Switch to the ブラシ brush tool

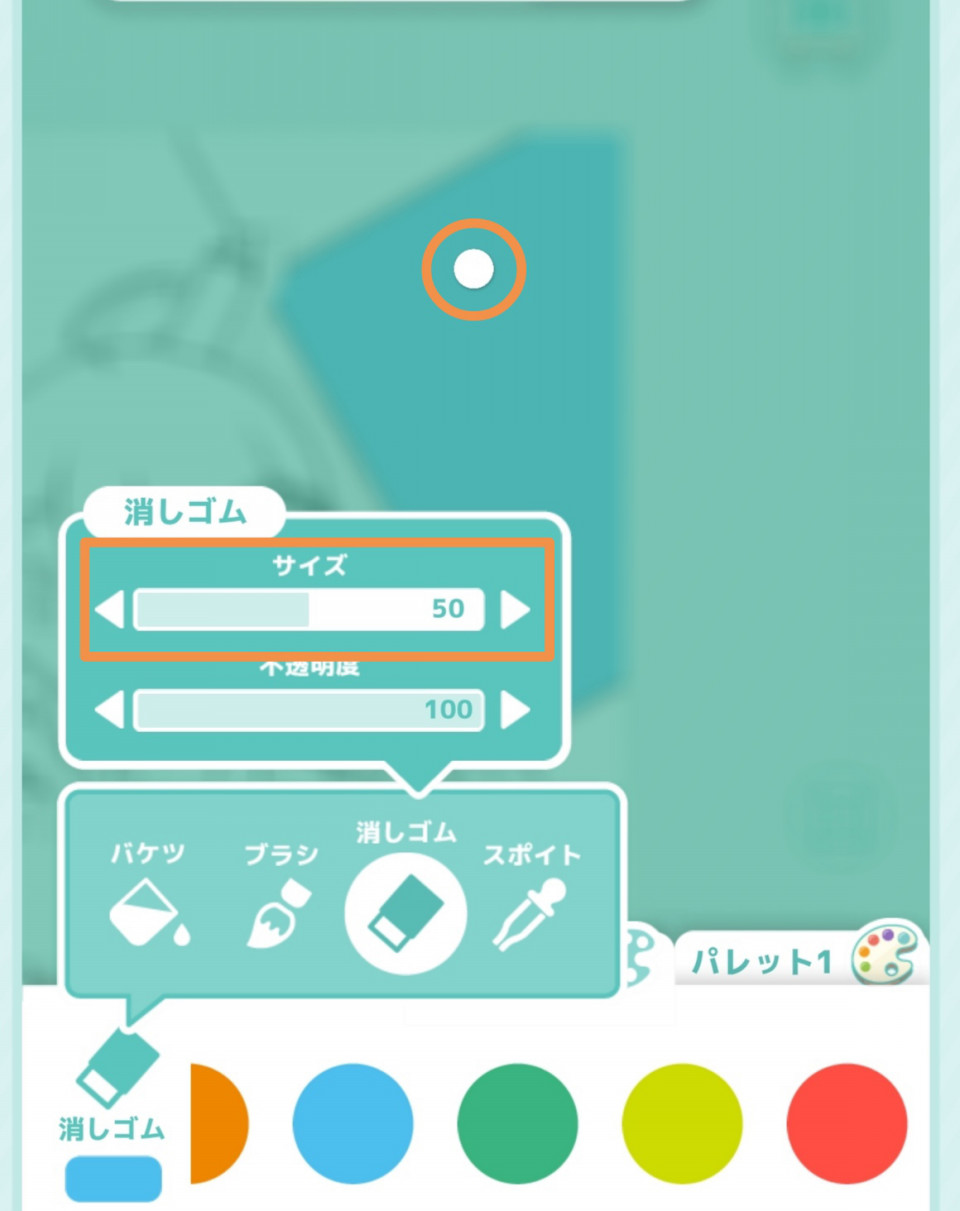(280, 900)
